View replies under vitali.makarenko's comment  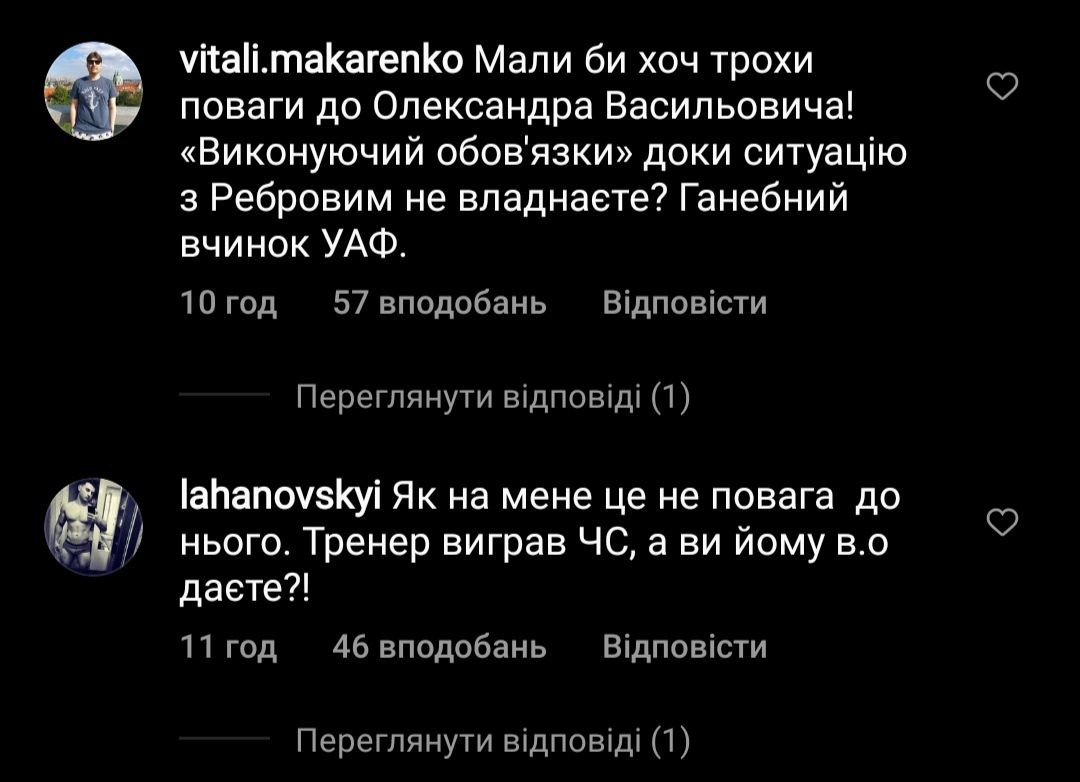coord(494,399)
